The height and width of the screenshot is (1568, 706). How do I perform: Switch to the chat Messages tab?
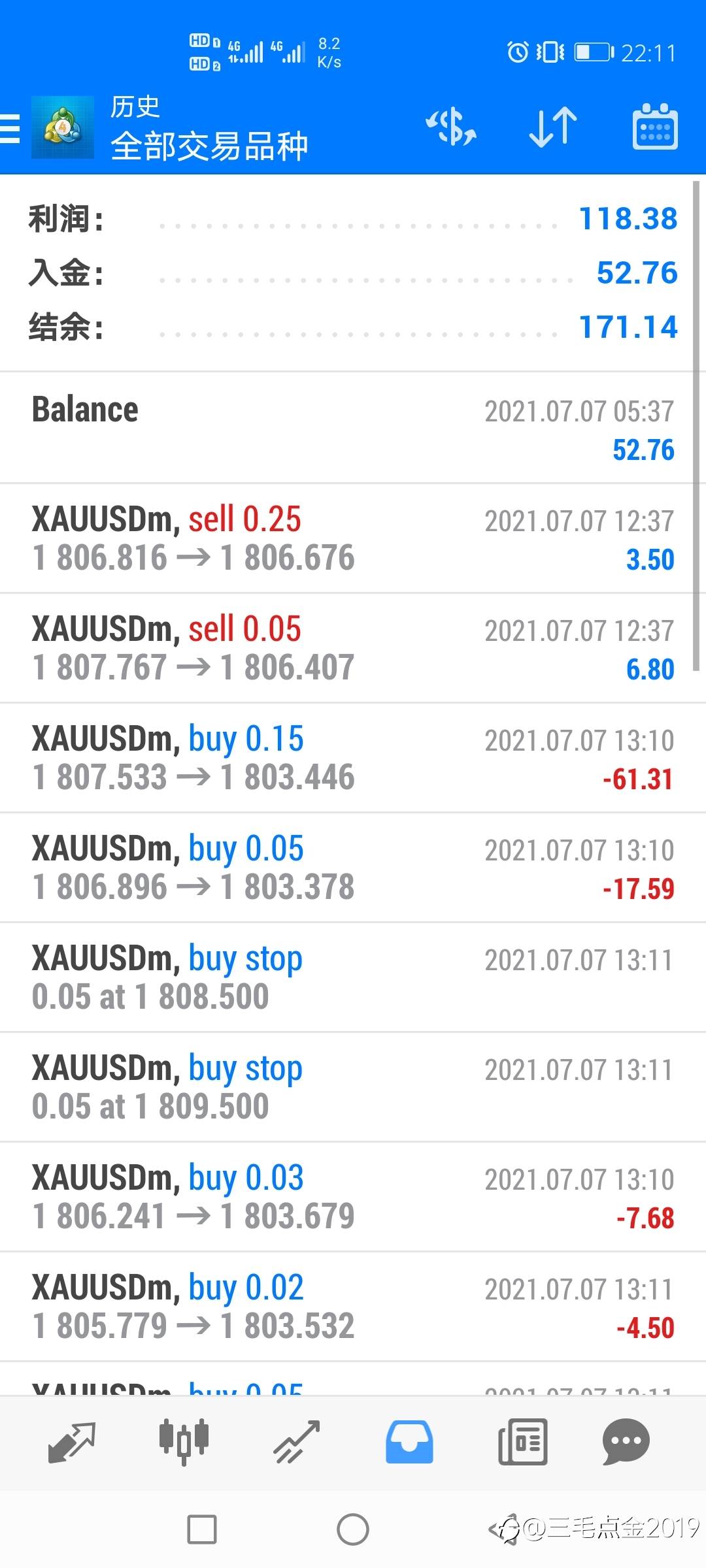click(x=626, y=1442)
